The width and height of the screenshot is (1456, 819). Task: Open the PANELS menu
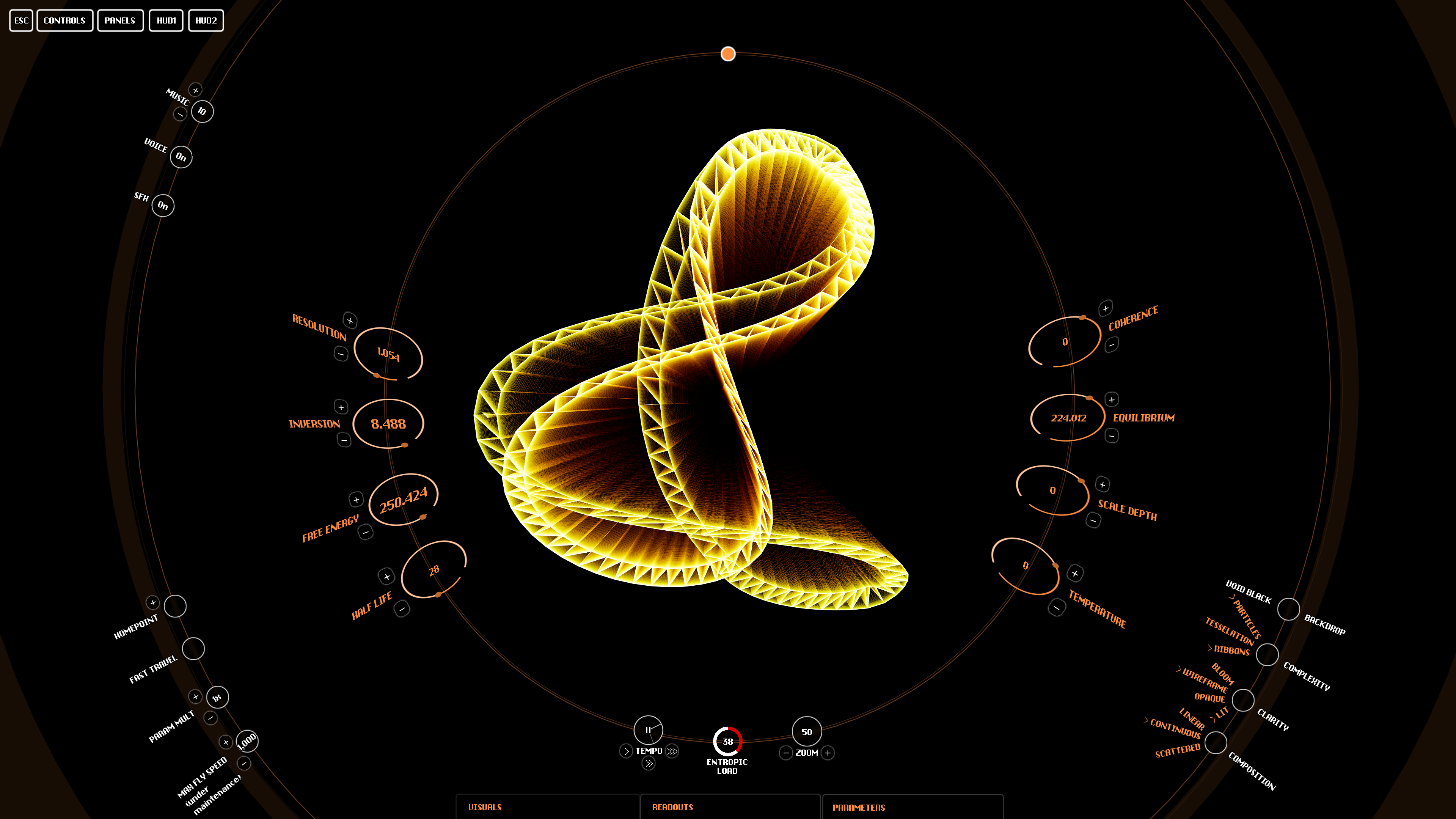[x=120, y=20]
